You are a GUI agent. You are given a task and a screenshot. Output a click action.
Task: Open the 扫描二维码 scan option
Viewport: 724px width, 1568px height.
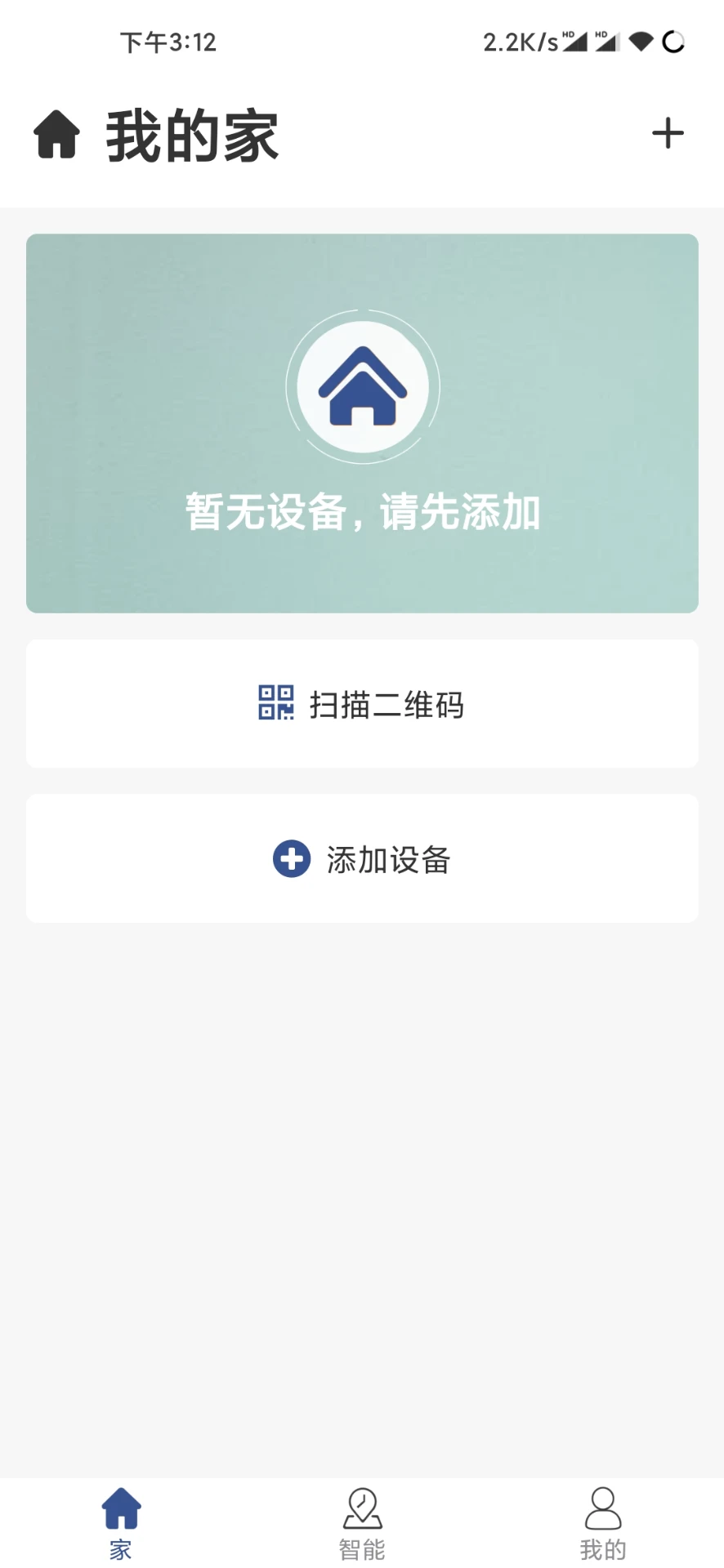point(362,703)
